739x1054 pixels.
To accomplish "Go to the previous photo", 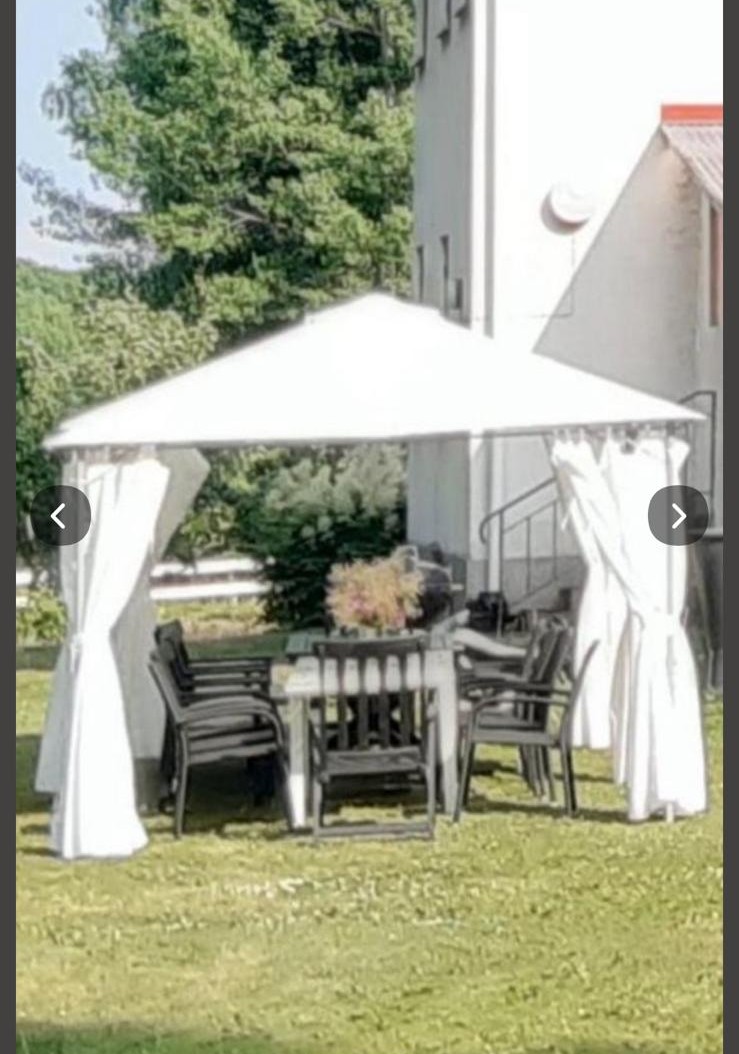I will click(60, 516).
